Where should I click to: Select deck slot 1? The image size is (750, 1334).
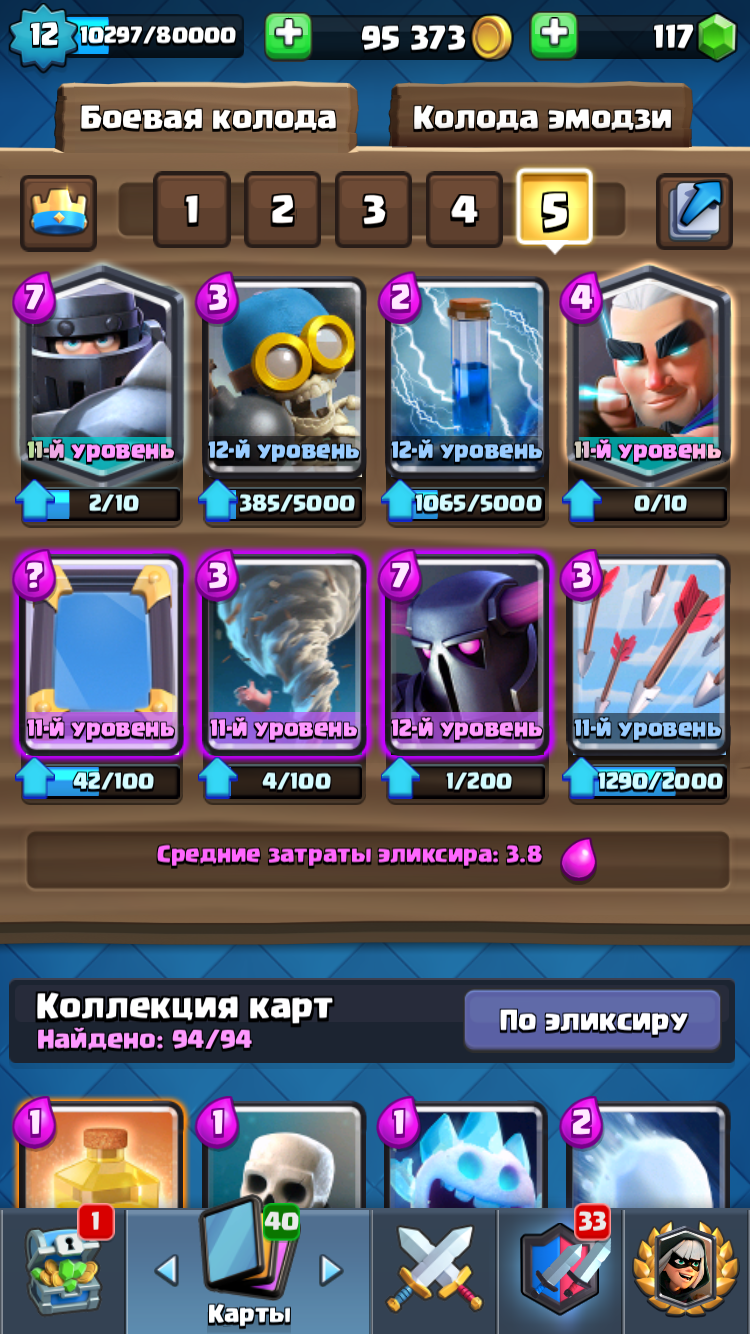click(192, 210)
